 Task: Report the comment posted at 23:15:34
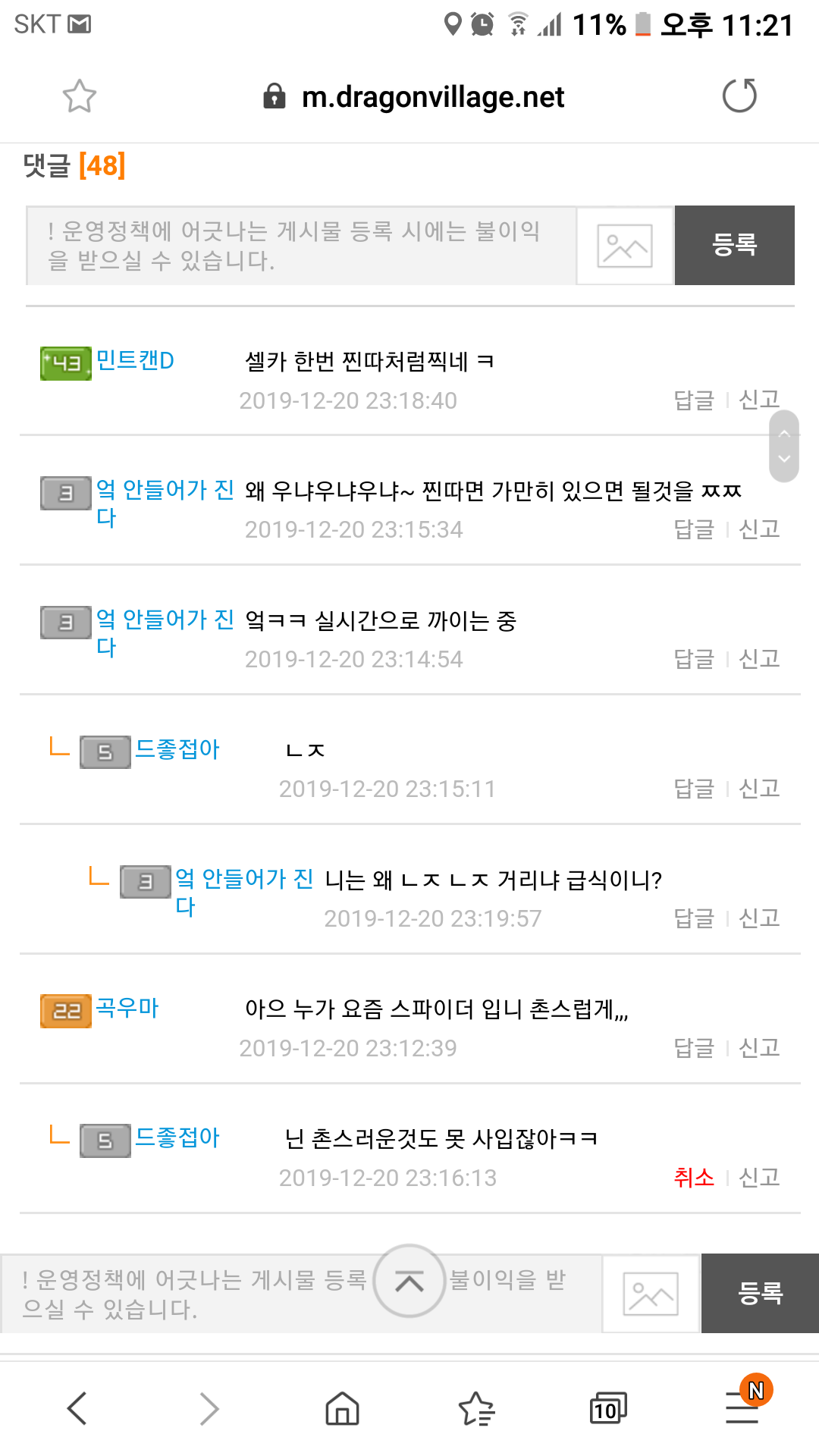(759, 529)
